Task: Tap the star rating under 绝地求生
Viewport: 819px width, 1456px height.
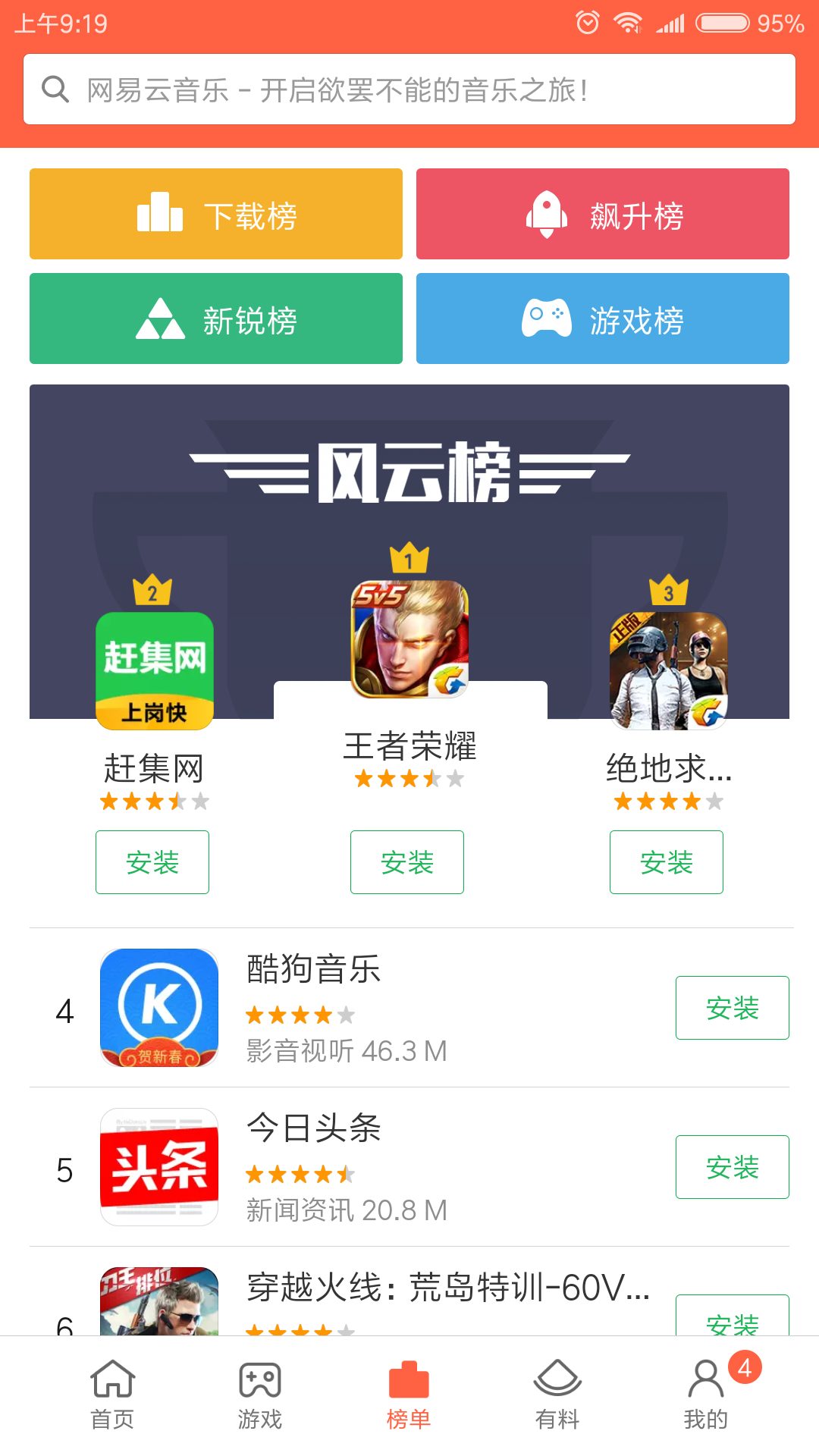Action: 667,801
